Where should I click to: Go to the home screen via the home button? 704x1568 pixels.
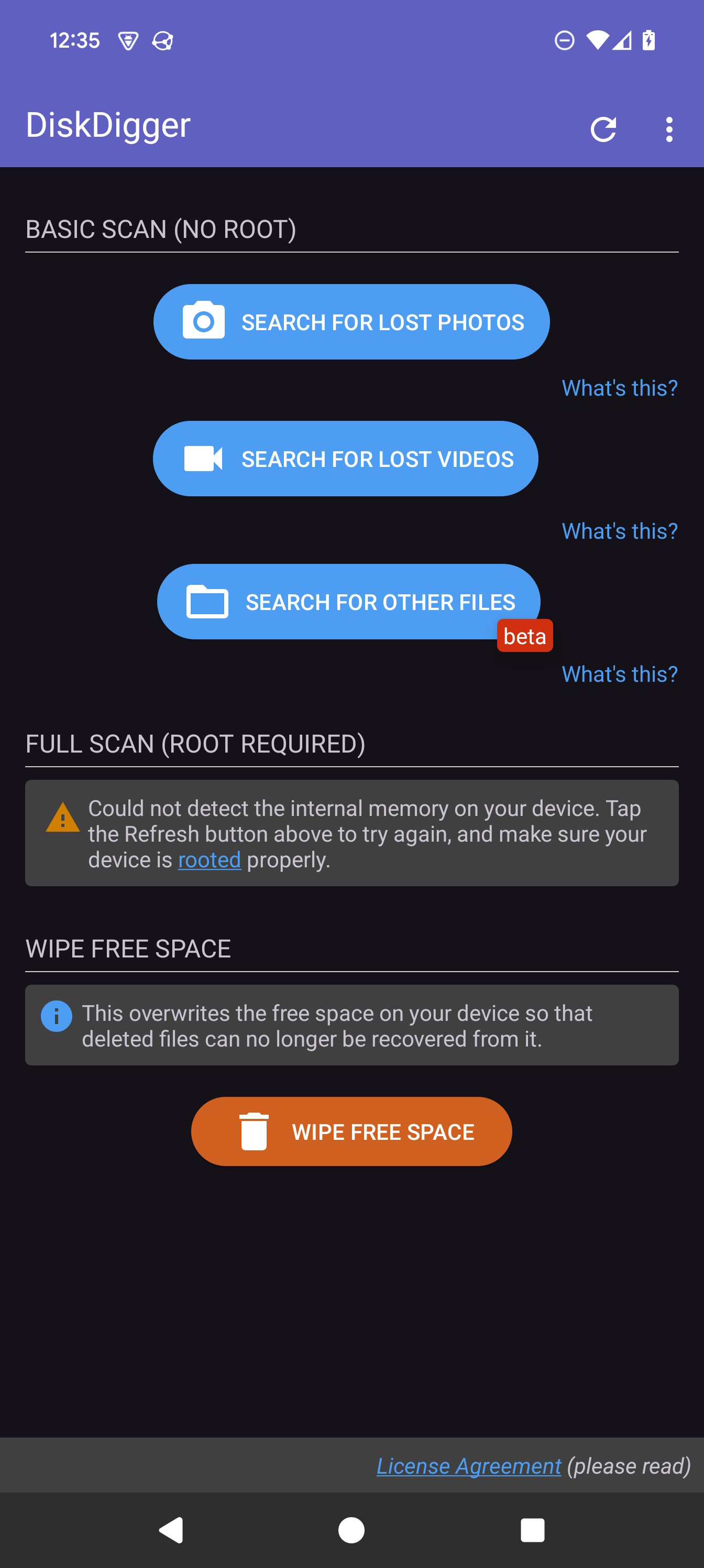click(x=351, y=1530)
